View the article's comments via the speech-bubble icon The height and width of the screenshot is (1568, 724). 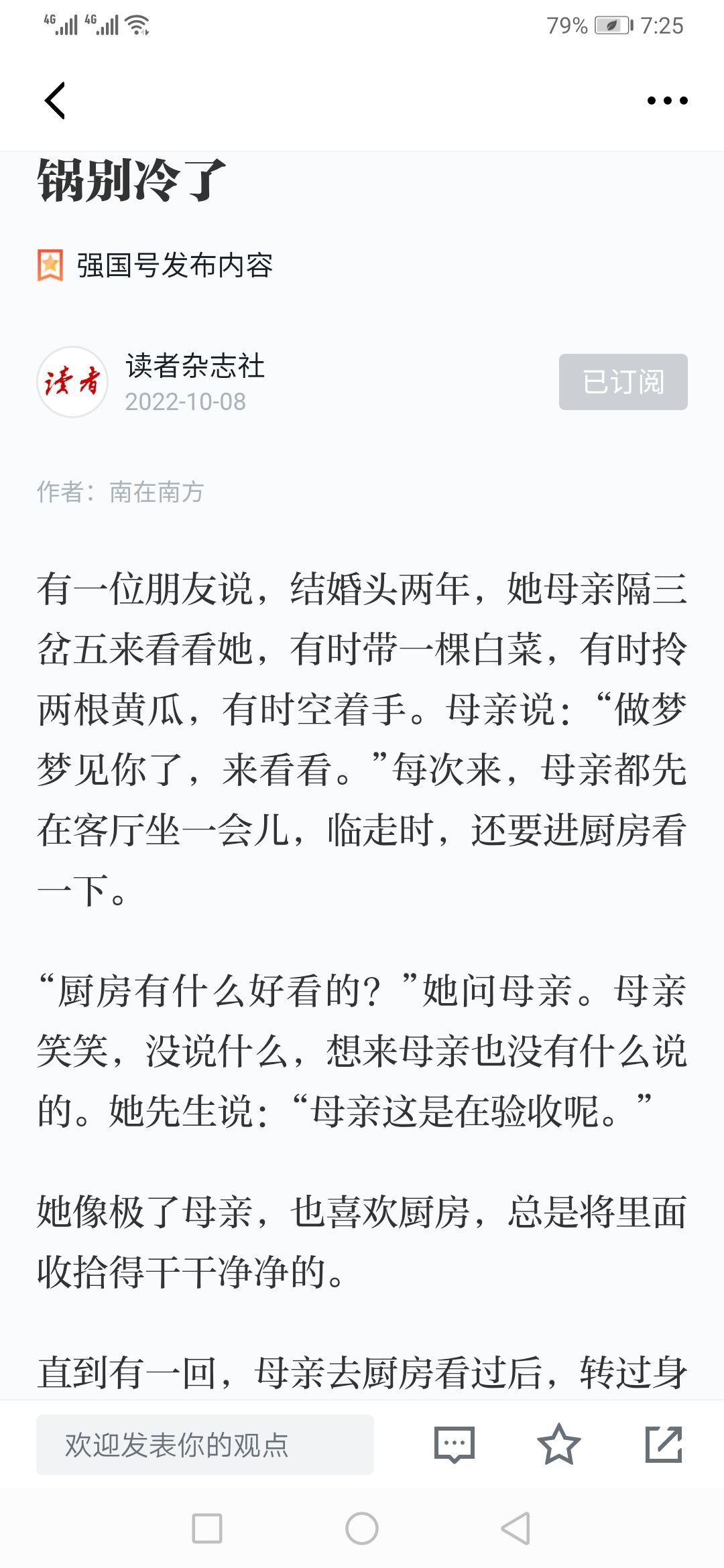pyautogui.click(x=455, y=1445)
